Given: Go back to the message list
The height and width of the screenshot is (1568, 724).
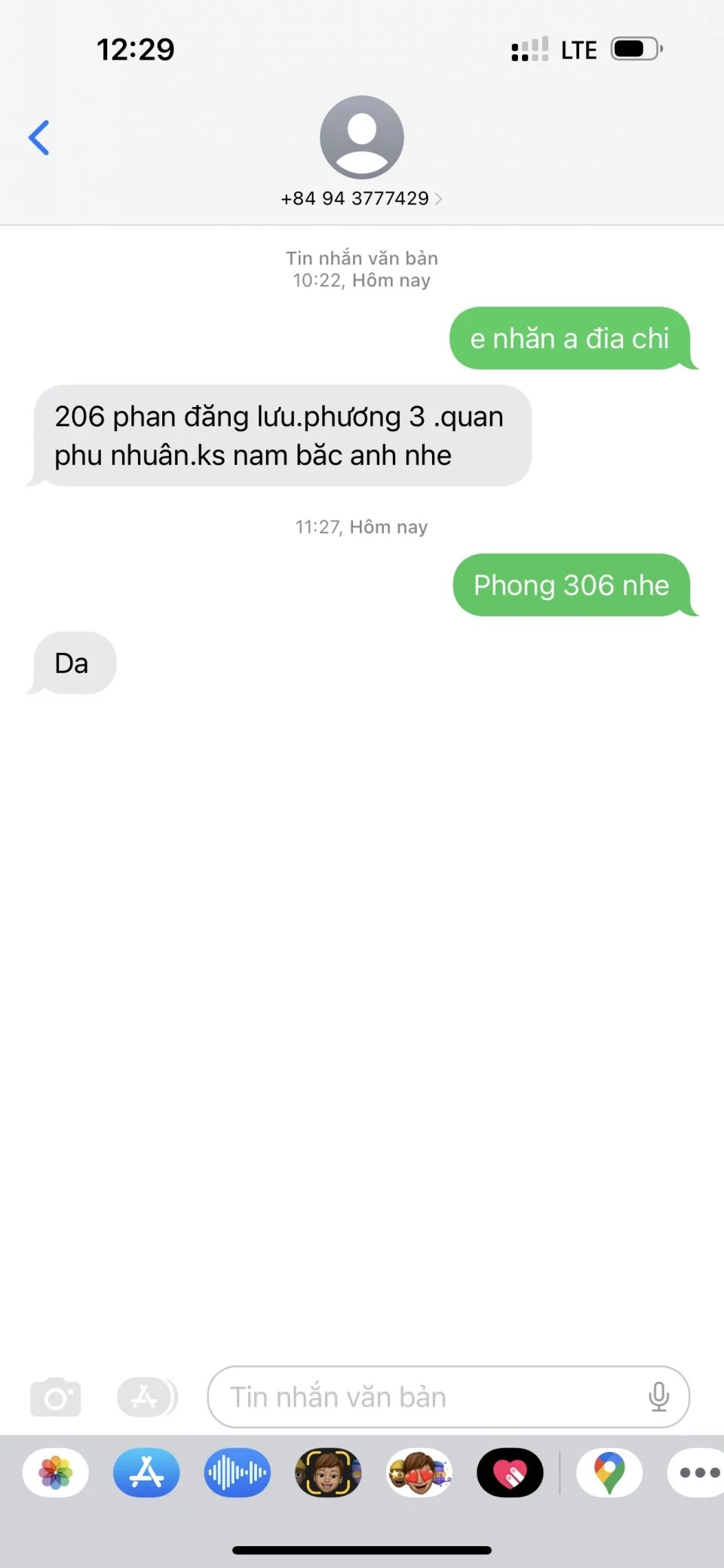Looking at the screenshot, I should pos(39,138).
